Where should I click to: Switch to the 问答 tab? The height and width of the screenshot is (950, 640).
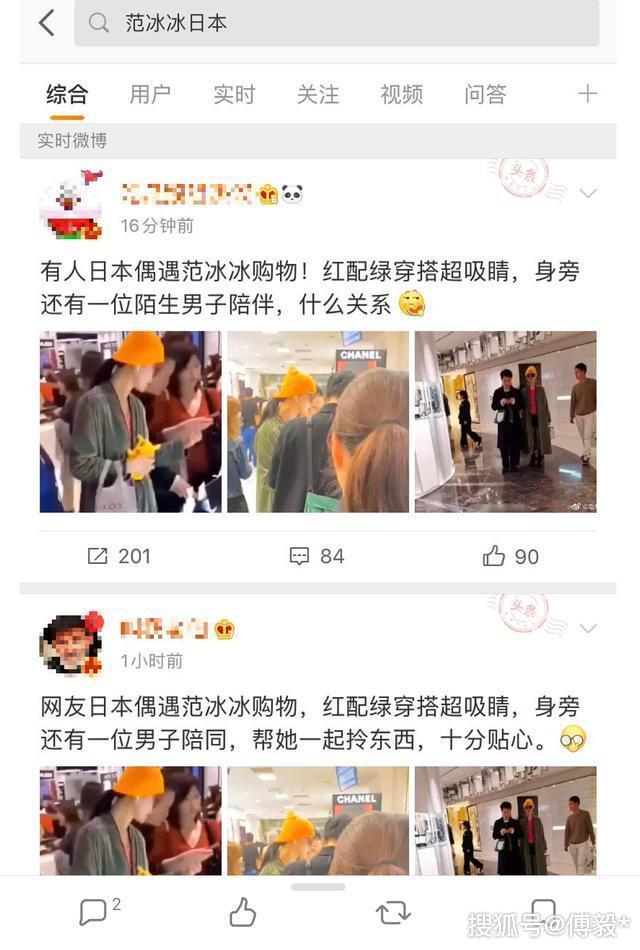485,95
